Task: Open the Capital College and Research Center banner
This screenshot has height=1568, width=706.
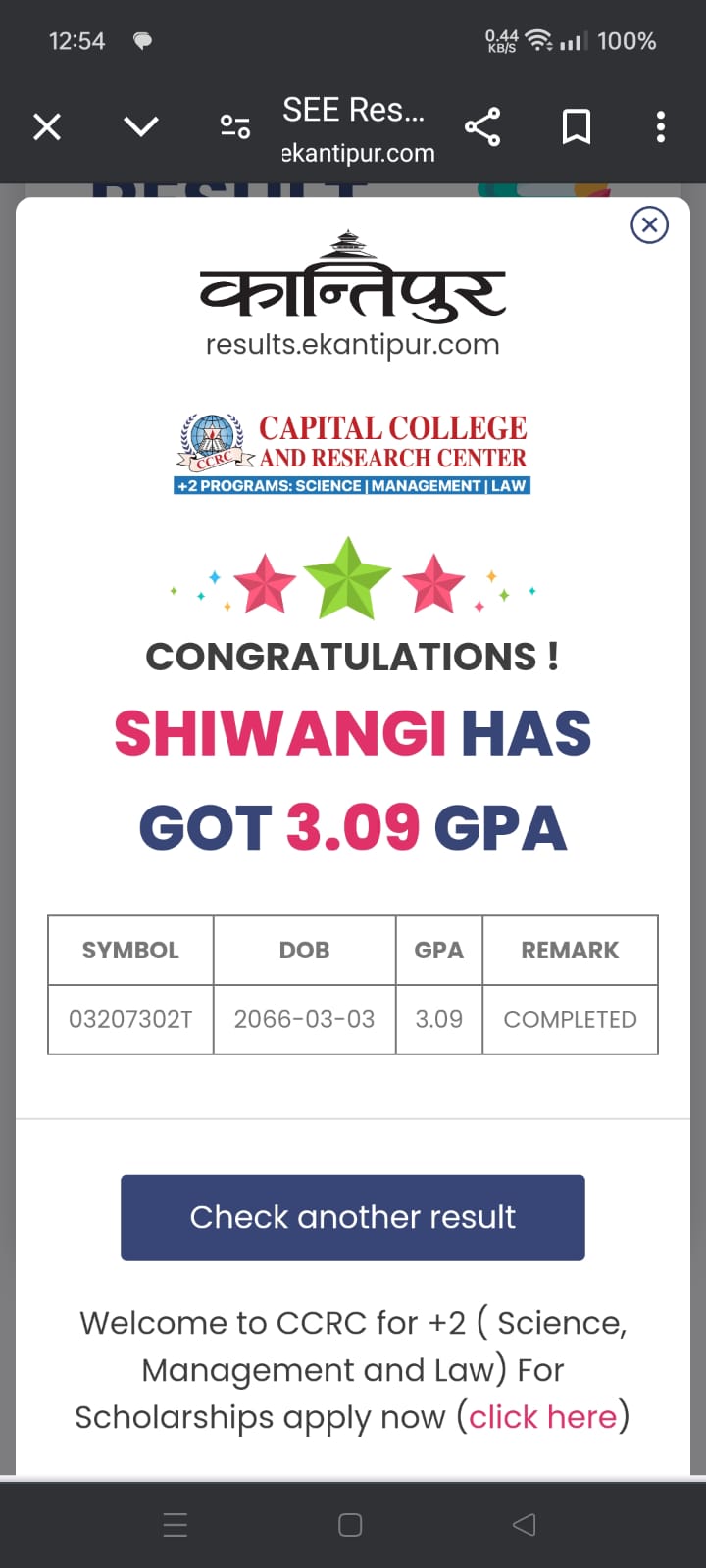Action: [x=353, y=454]
